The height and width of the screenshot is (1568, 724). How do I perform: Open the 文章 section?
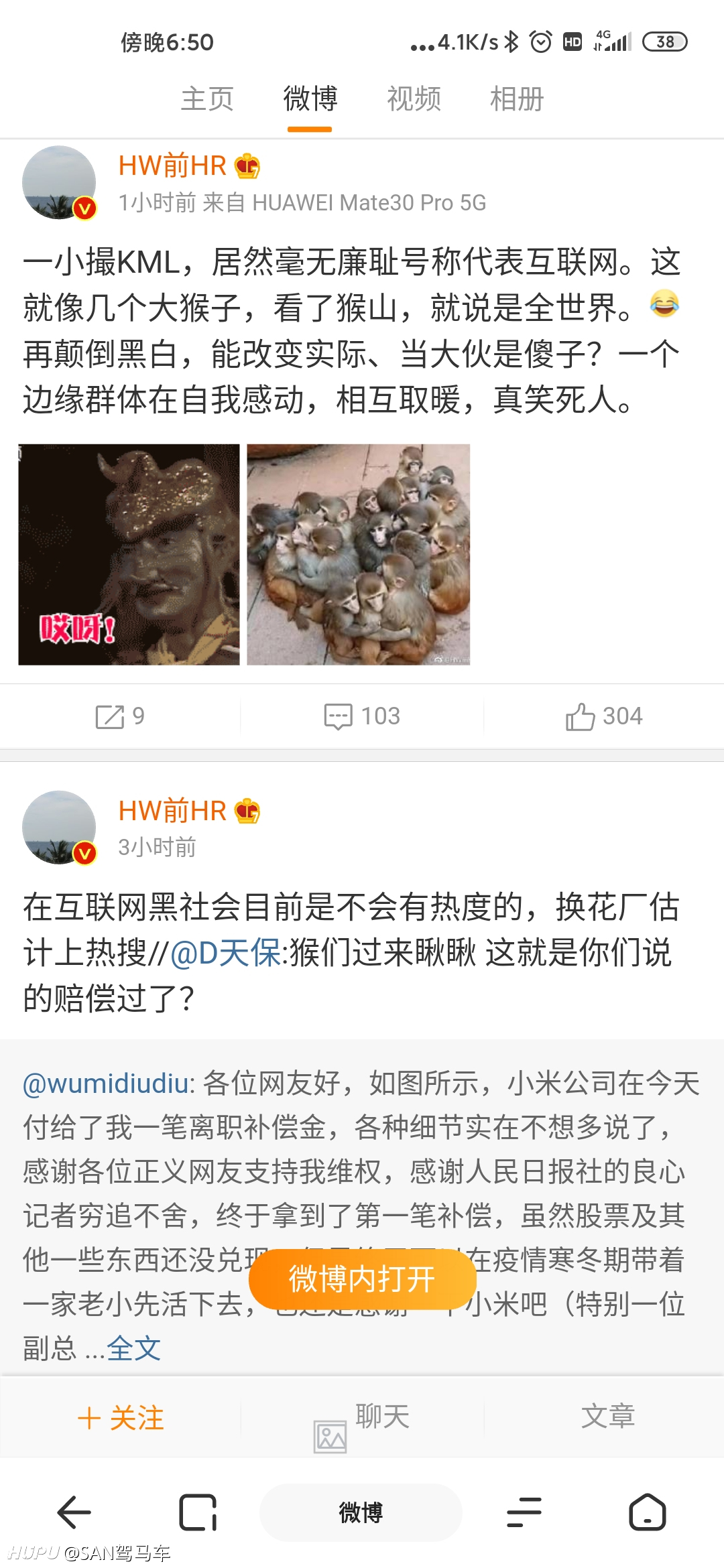pyautogui.click(x=608, y=1417)
